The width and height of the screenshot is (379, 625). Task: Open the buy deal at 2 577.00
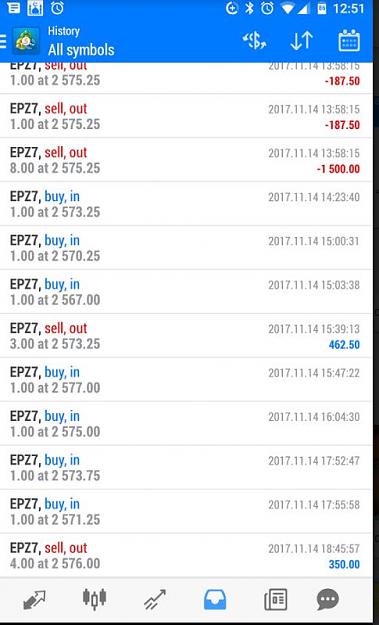click(186, 379)
